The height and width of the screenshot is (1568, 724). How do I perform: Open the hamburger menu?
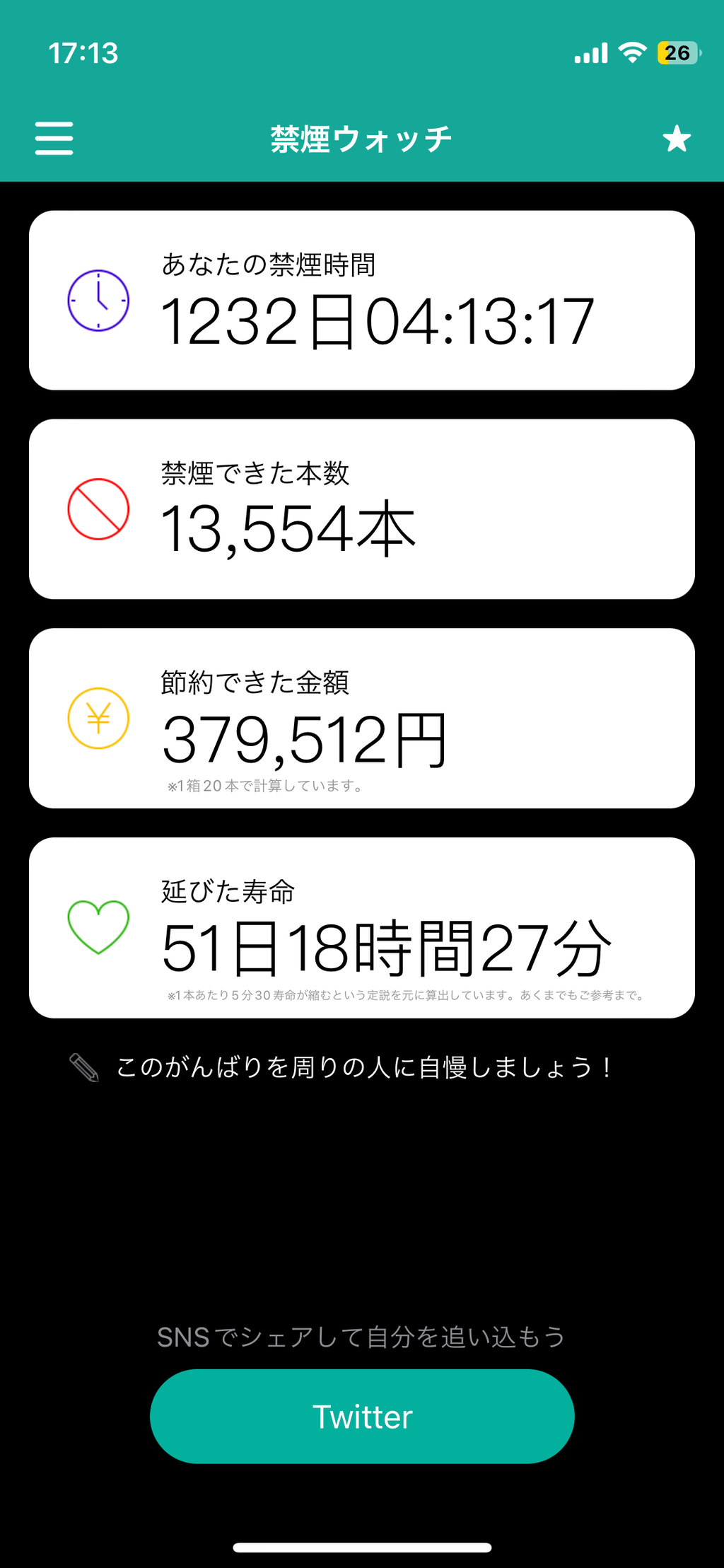[x=54, y=138]
